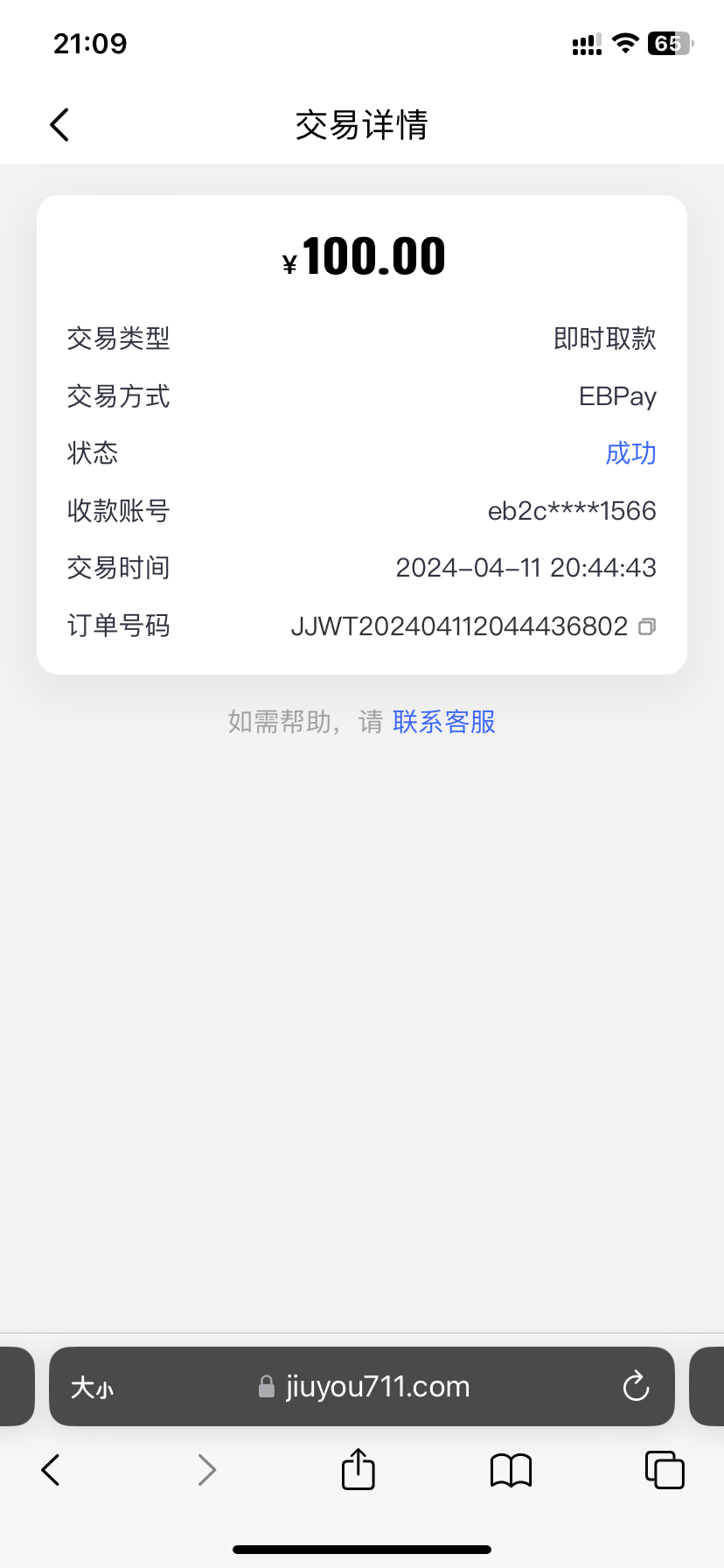
Task: Open the bookmarks icon at the bottom
Action: pyautogui.click(x=511, y=1470)
